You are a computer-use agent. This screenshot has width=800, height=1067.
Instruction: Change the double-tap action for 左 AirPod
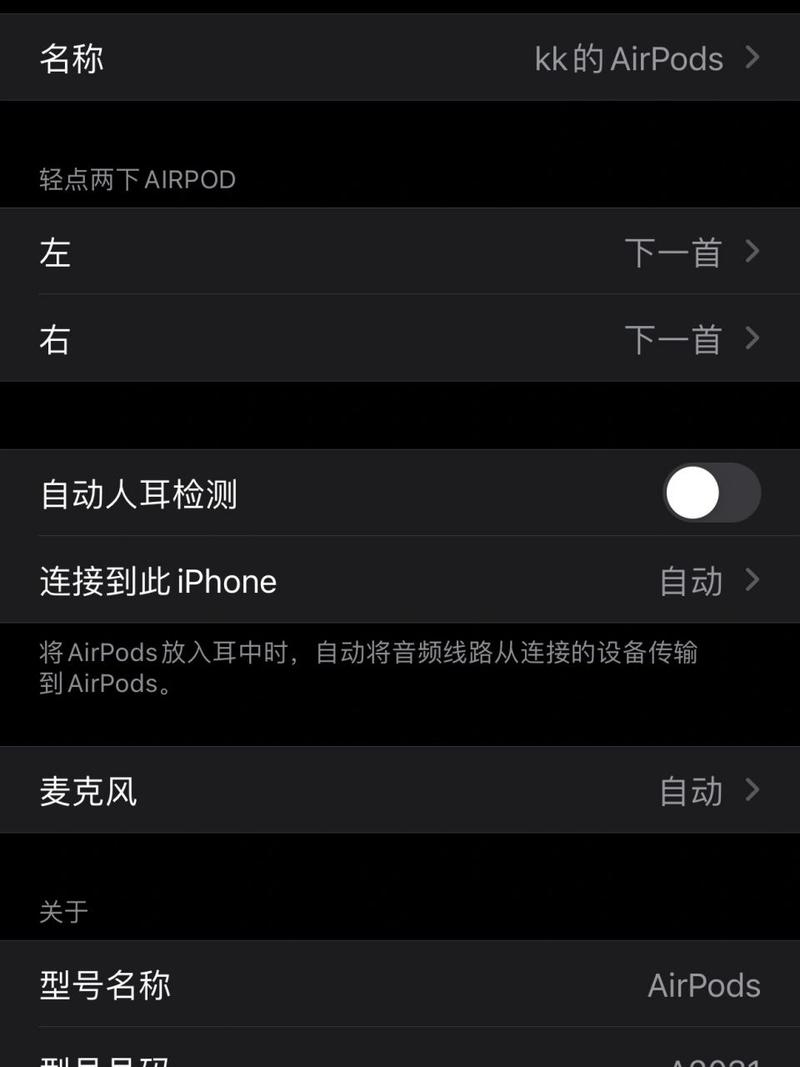(x=400, y=252)
